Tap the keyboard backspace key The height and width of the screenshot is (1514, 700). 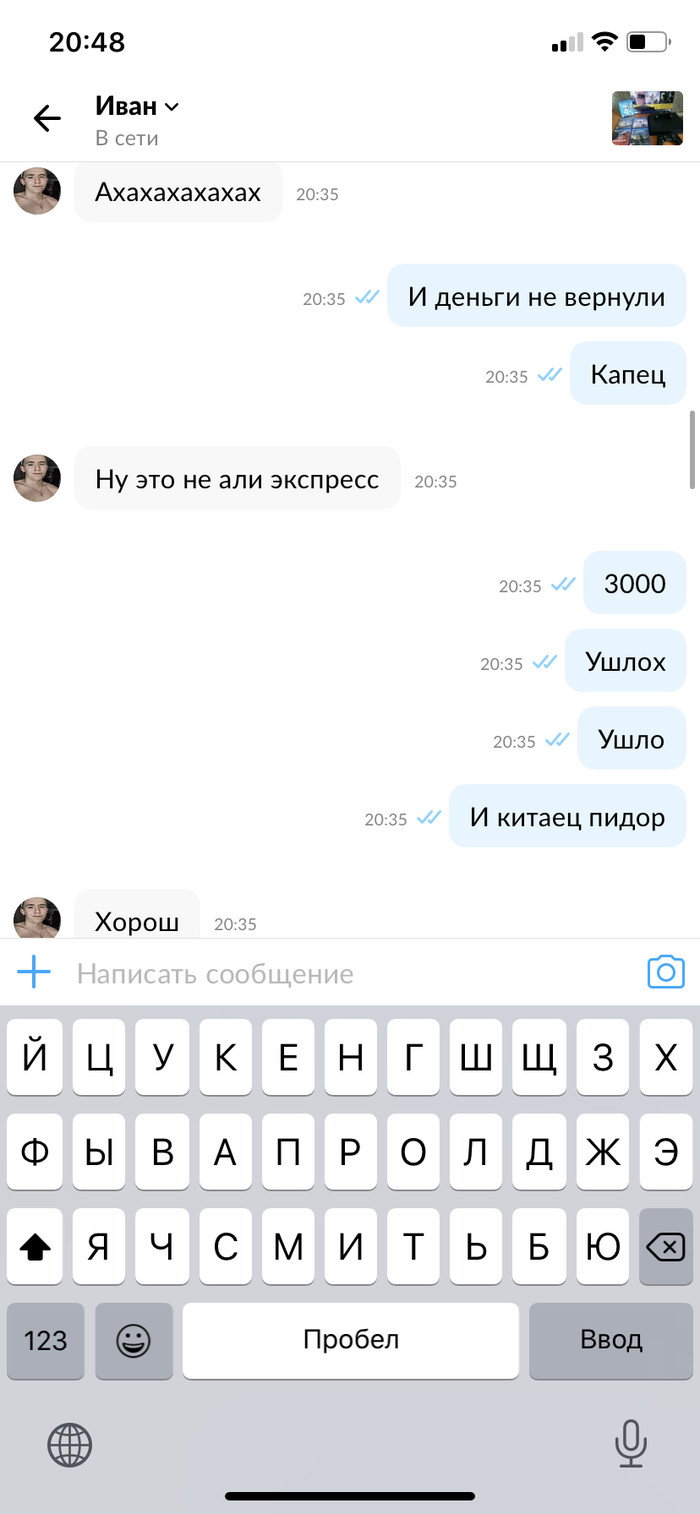click(x=665, y=1246)
